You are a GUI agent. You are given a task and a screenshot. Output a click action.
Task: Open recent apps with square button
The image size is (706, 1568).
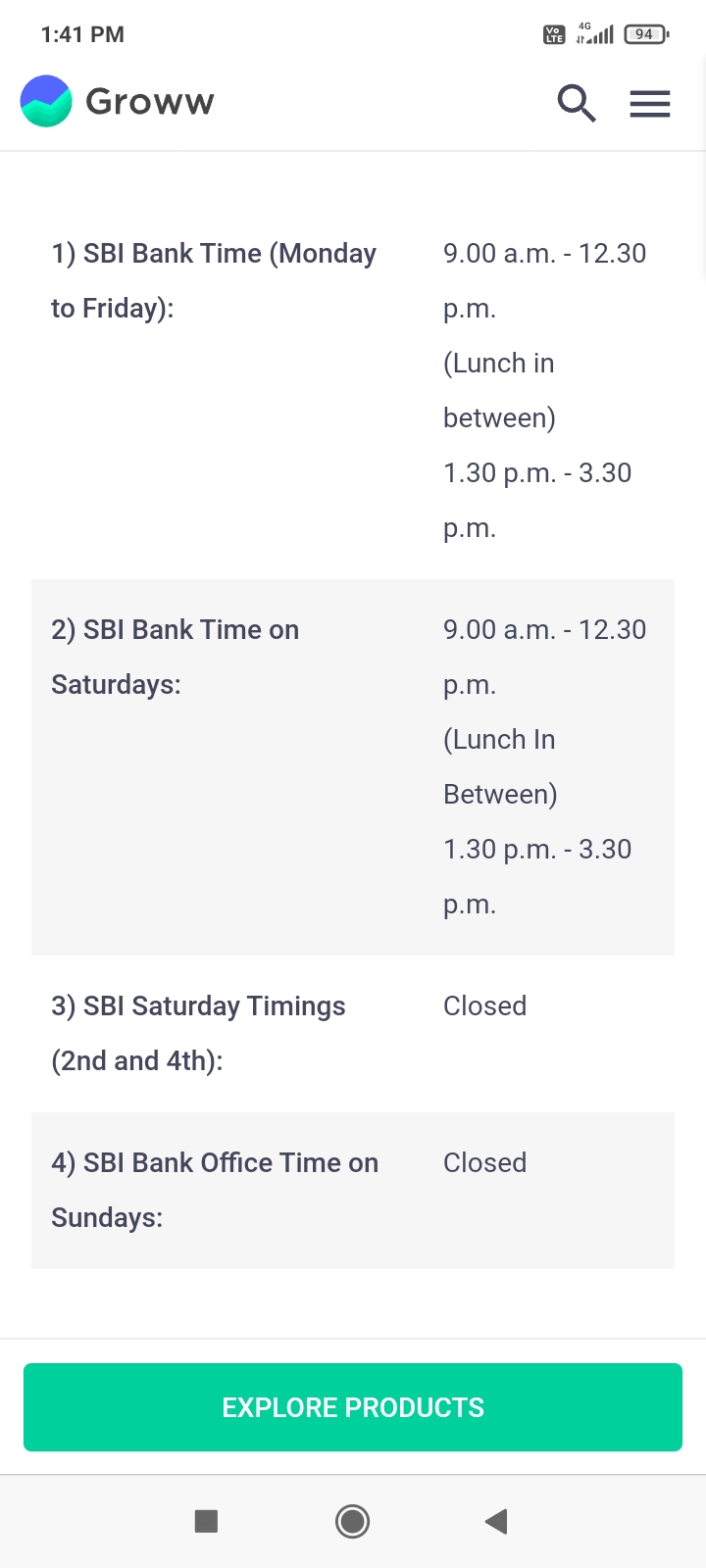(206, 1521)
